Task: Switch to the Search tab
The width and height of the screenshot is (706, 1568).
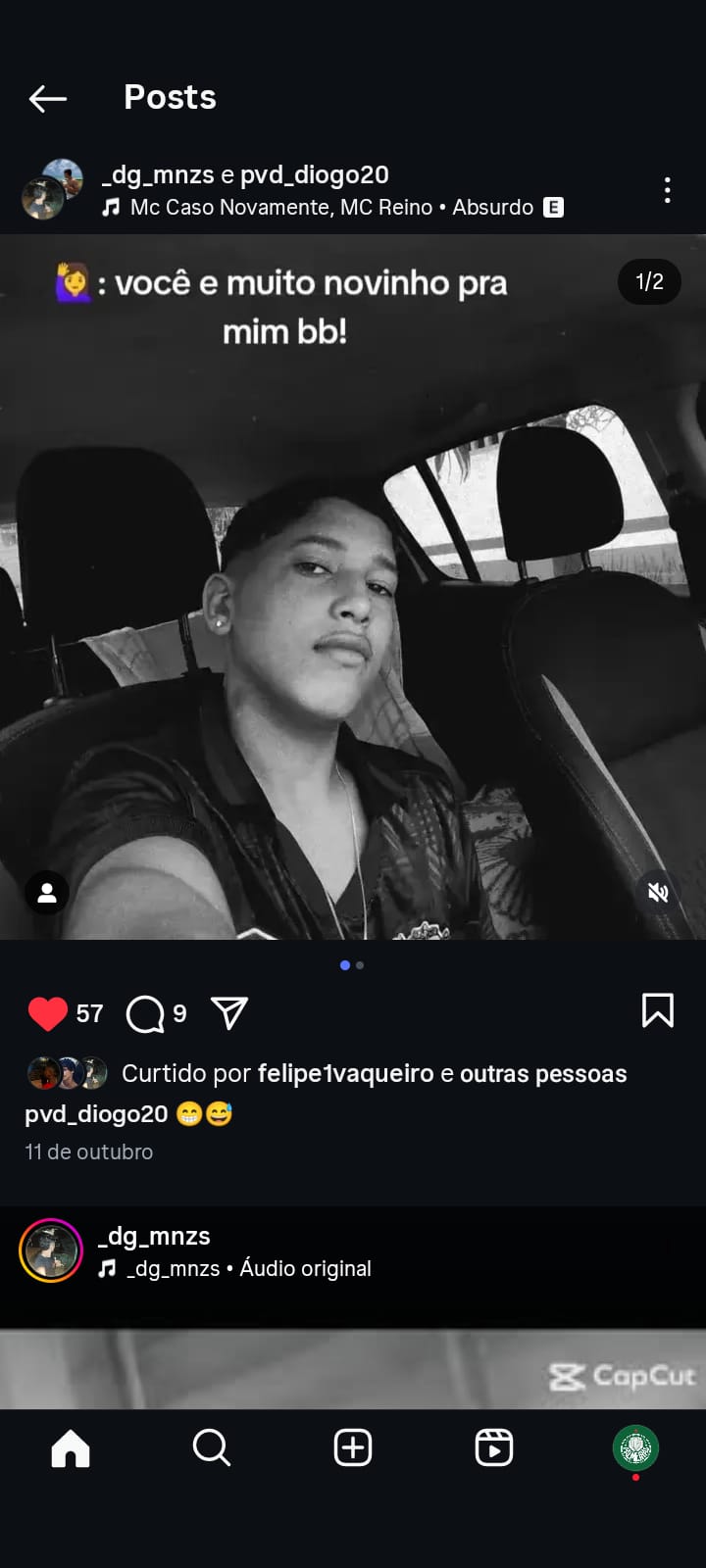Action: (212, 1447)
